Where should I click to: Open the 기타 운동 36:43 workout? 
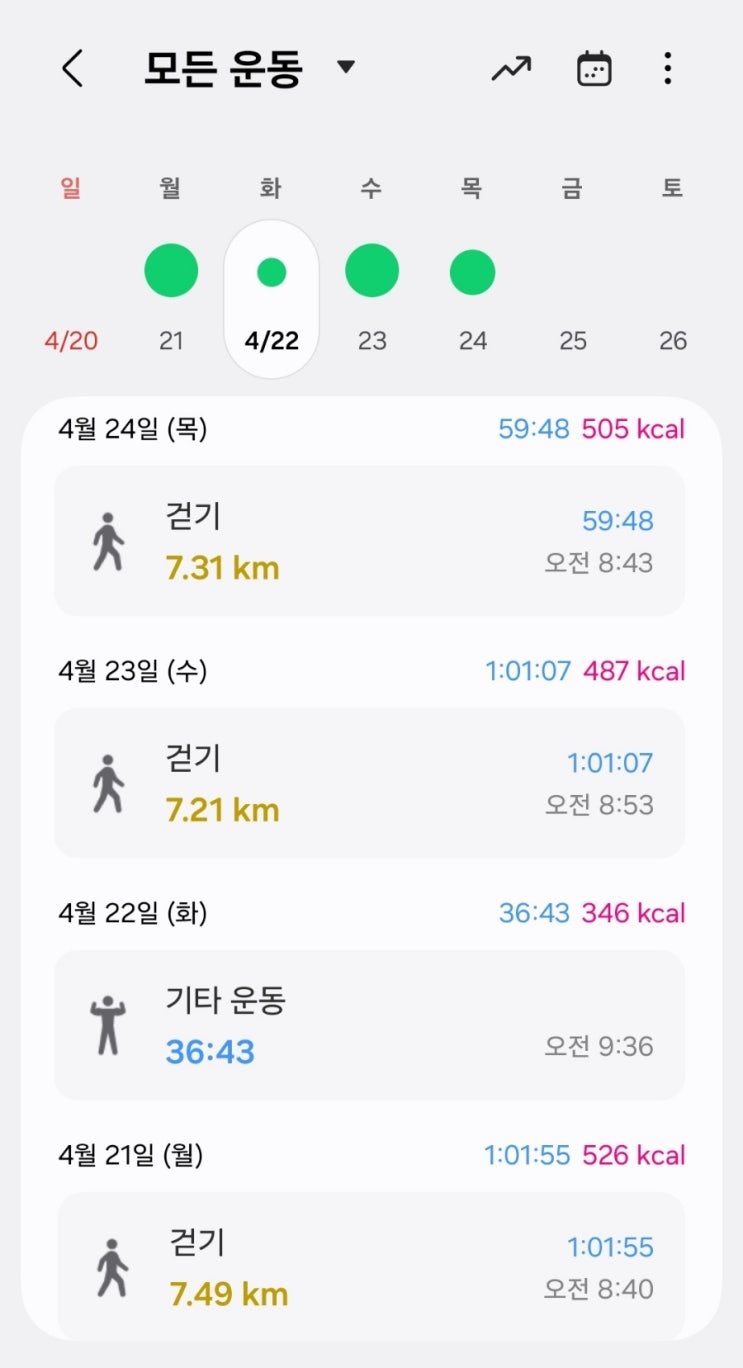tap(369, 1025)
